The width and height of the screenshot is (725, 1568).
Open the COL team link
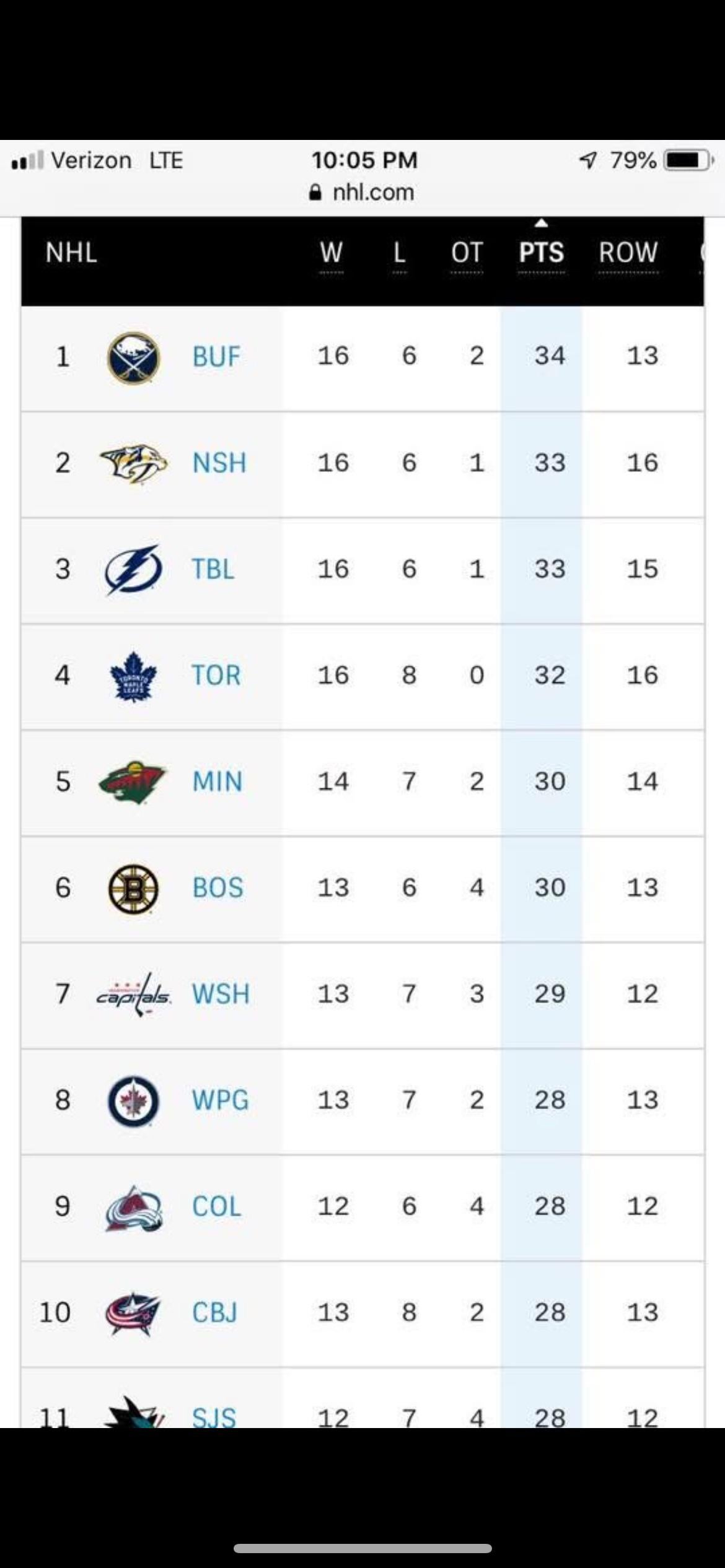pos(216,1206)
